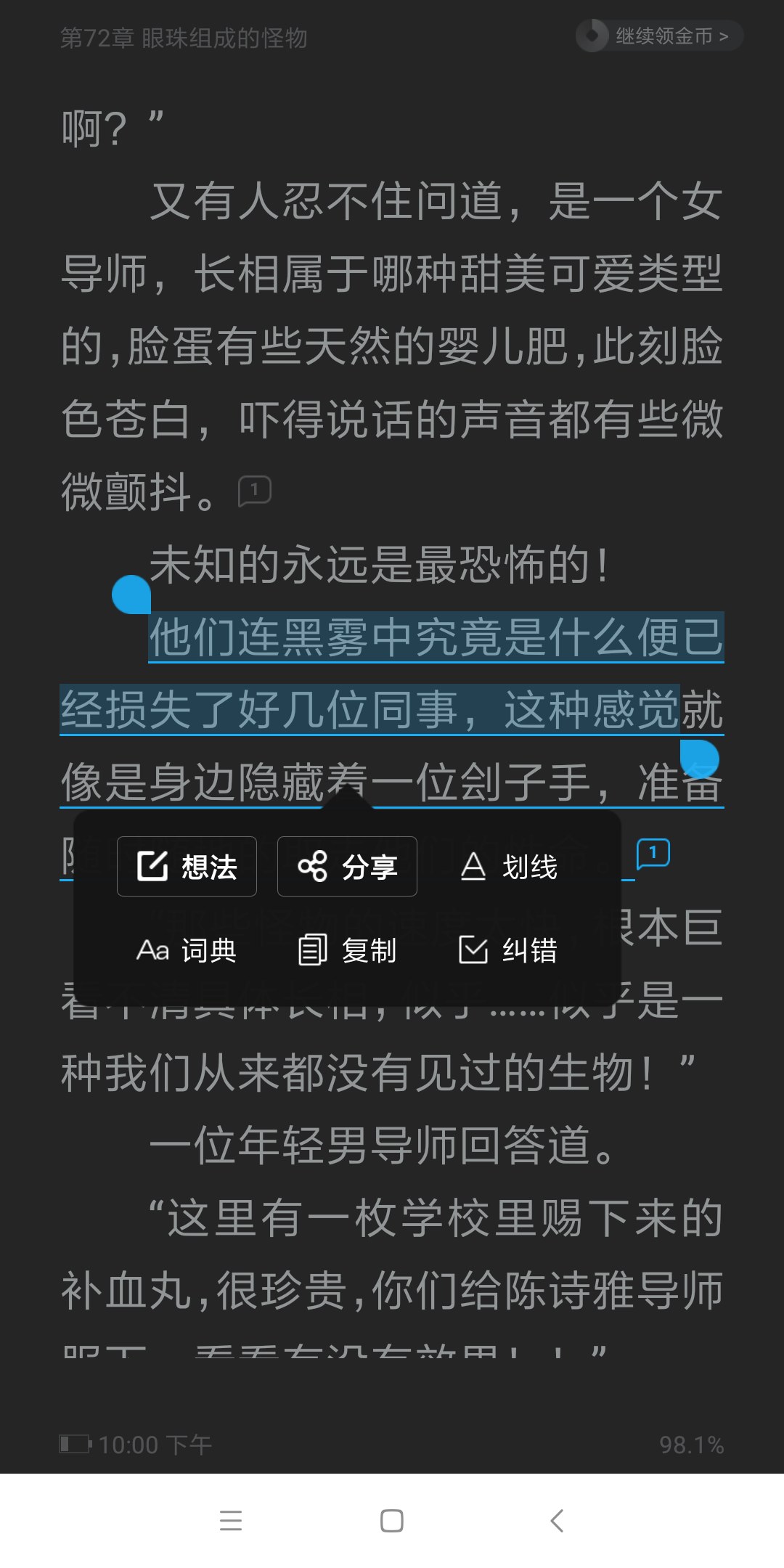Look up the selection in 词典
Viewport: 784px width, 1568px height.
click(187, 950)
